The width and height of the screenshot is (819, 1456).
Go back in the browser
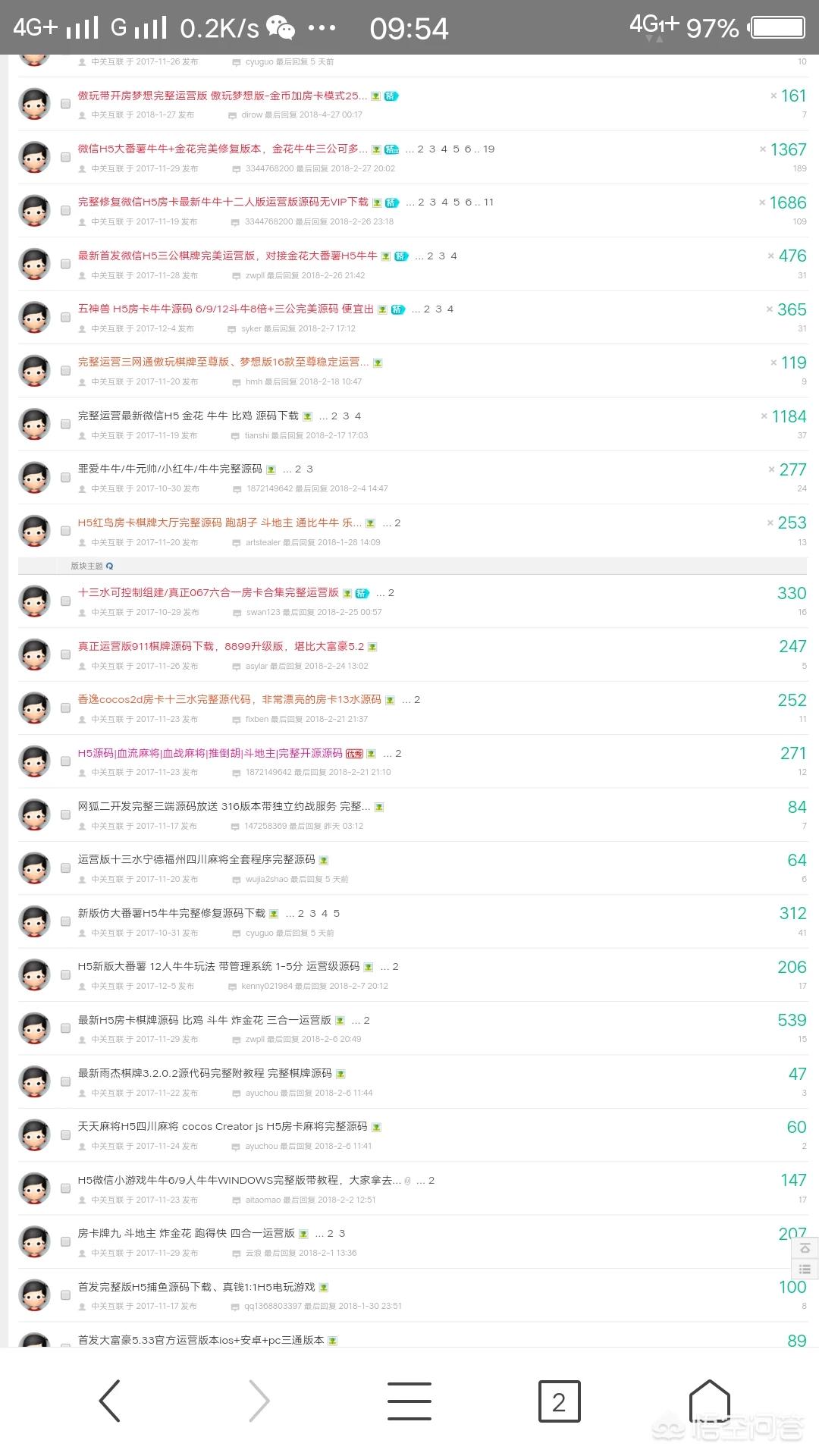(x=110, y=1401)
